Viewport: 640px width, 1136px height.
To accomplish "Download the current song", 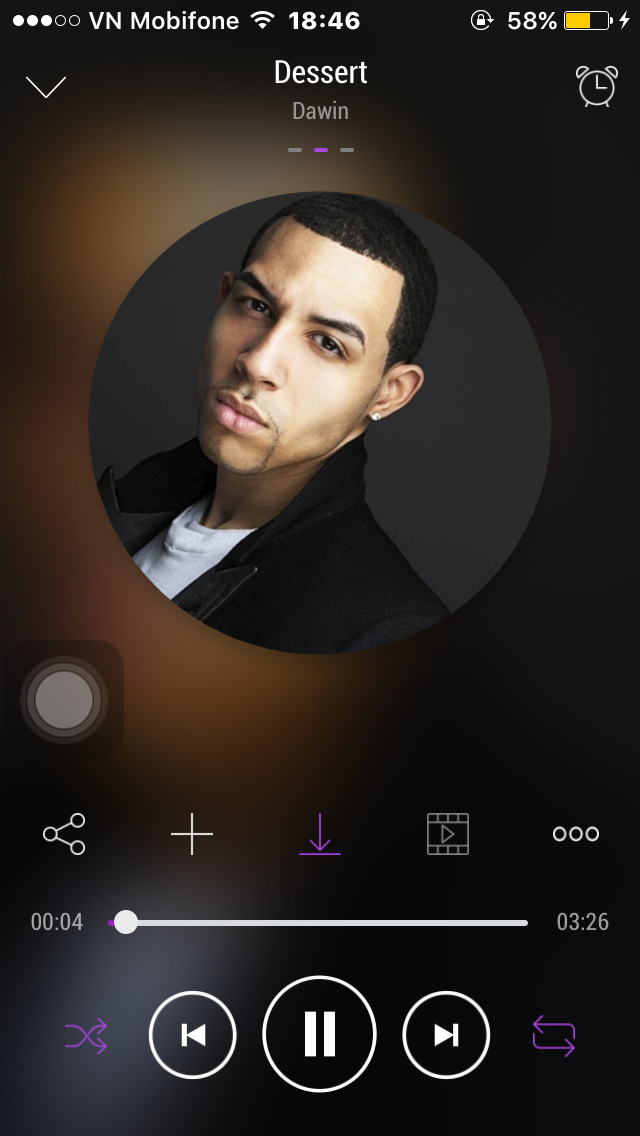I will click(320, 834).
